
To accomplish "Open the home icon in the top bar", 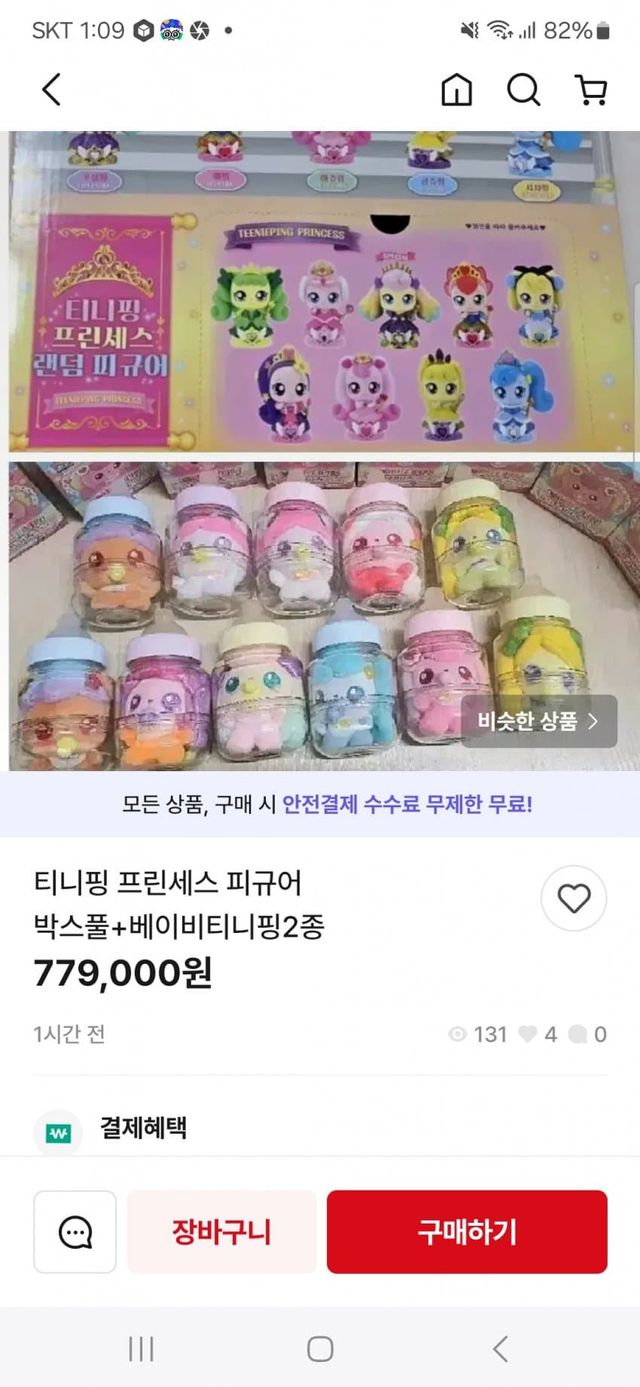I will (x=456, y=90).
